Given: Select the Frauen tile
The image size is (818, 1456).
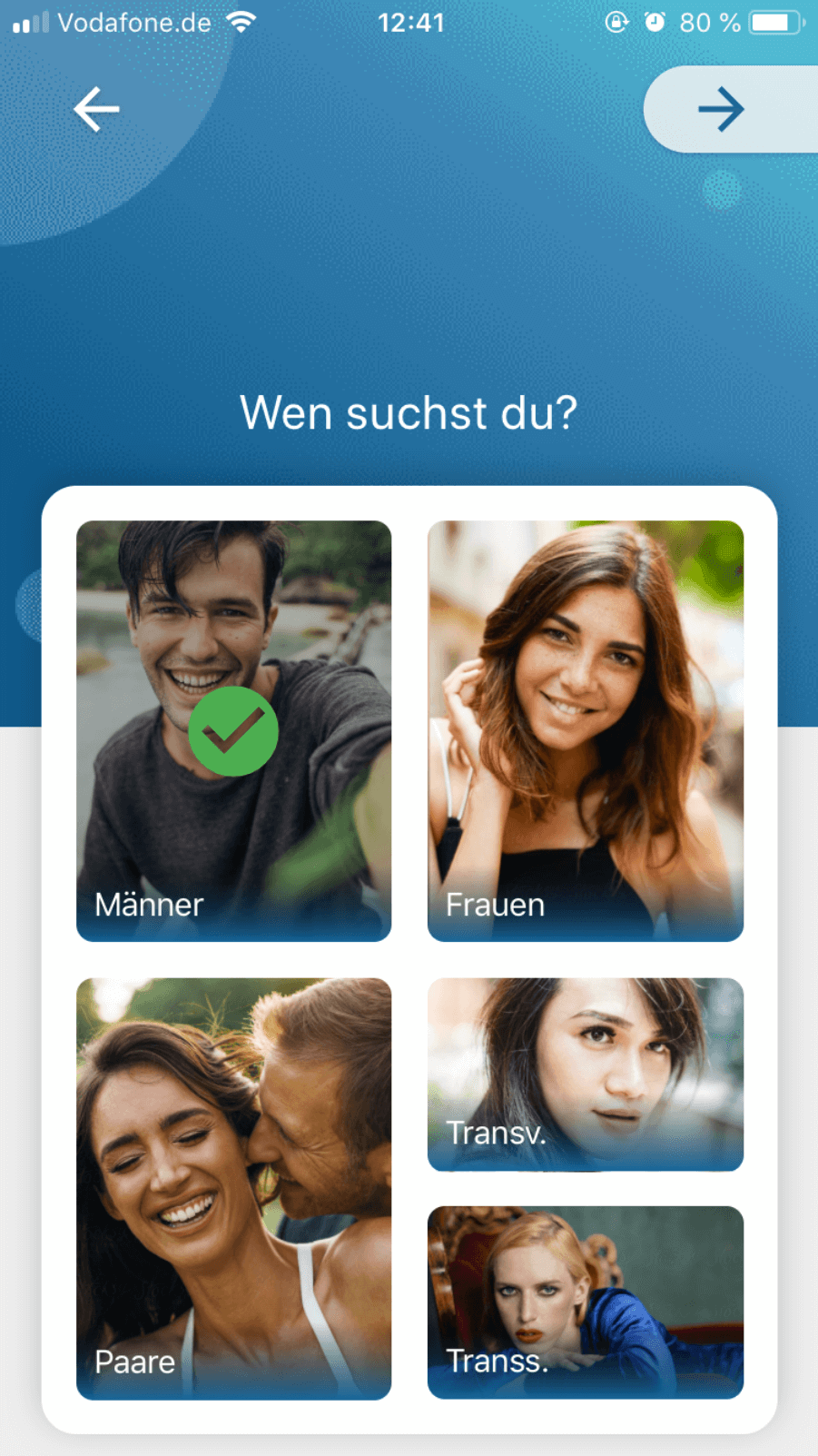Looking at the screenshot, I should (x=585, y=730).
